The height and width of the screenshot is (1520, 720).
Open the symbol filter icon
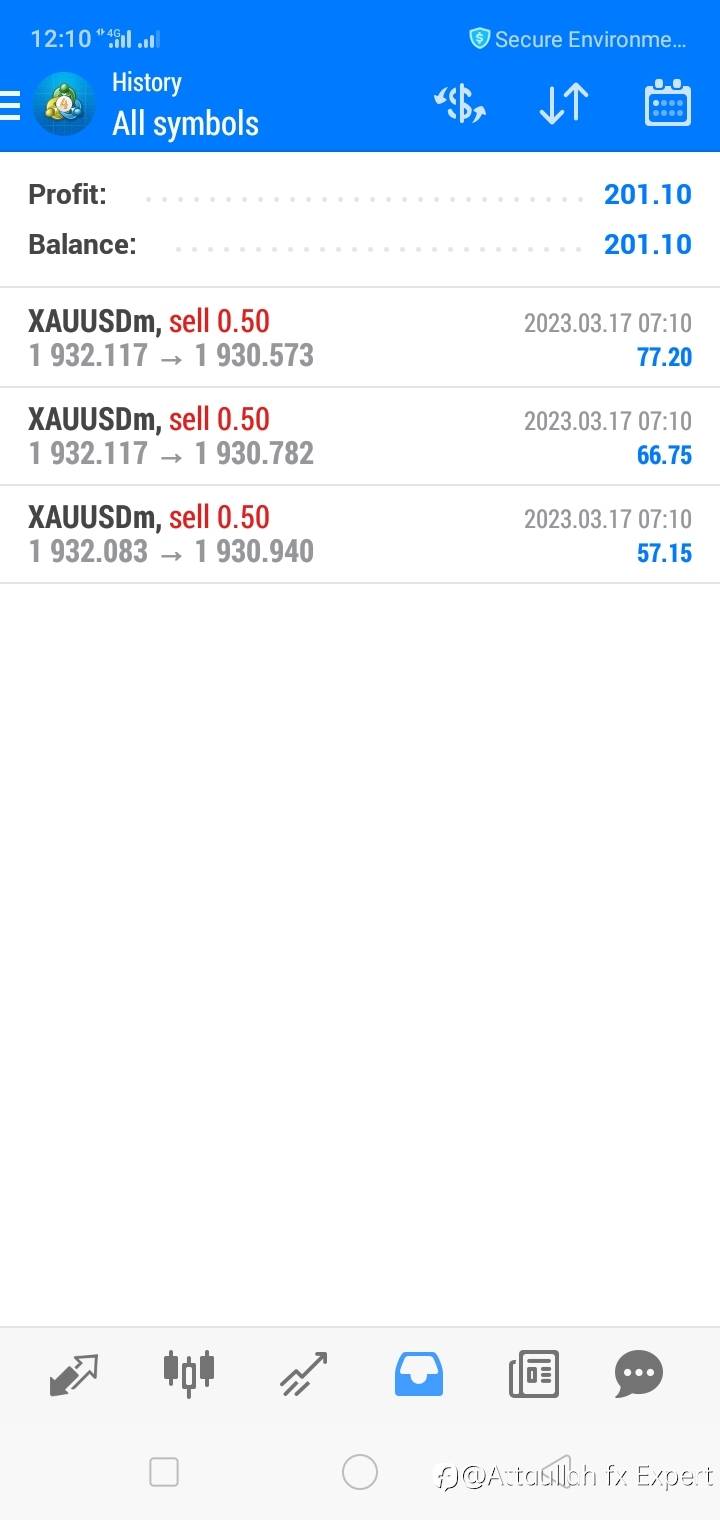[x=460, y=104]
